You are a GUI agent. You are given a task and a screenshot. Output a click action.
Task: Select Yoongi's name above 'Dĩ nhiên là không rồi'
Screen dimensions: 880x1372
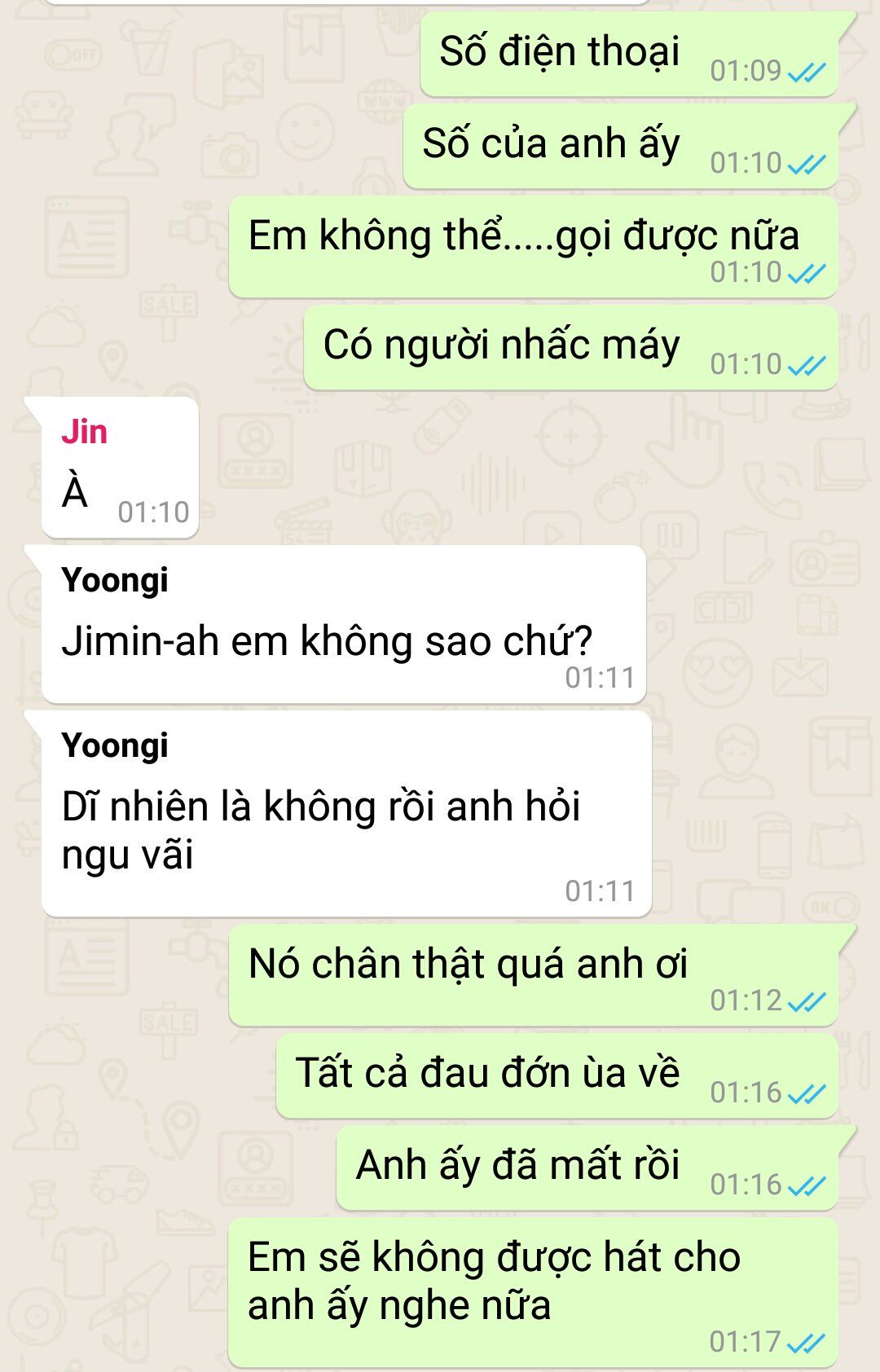115,745
